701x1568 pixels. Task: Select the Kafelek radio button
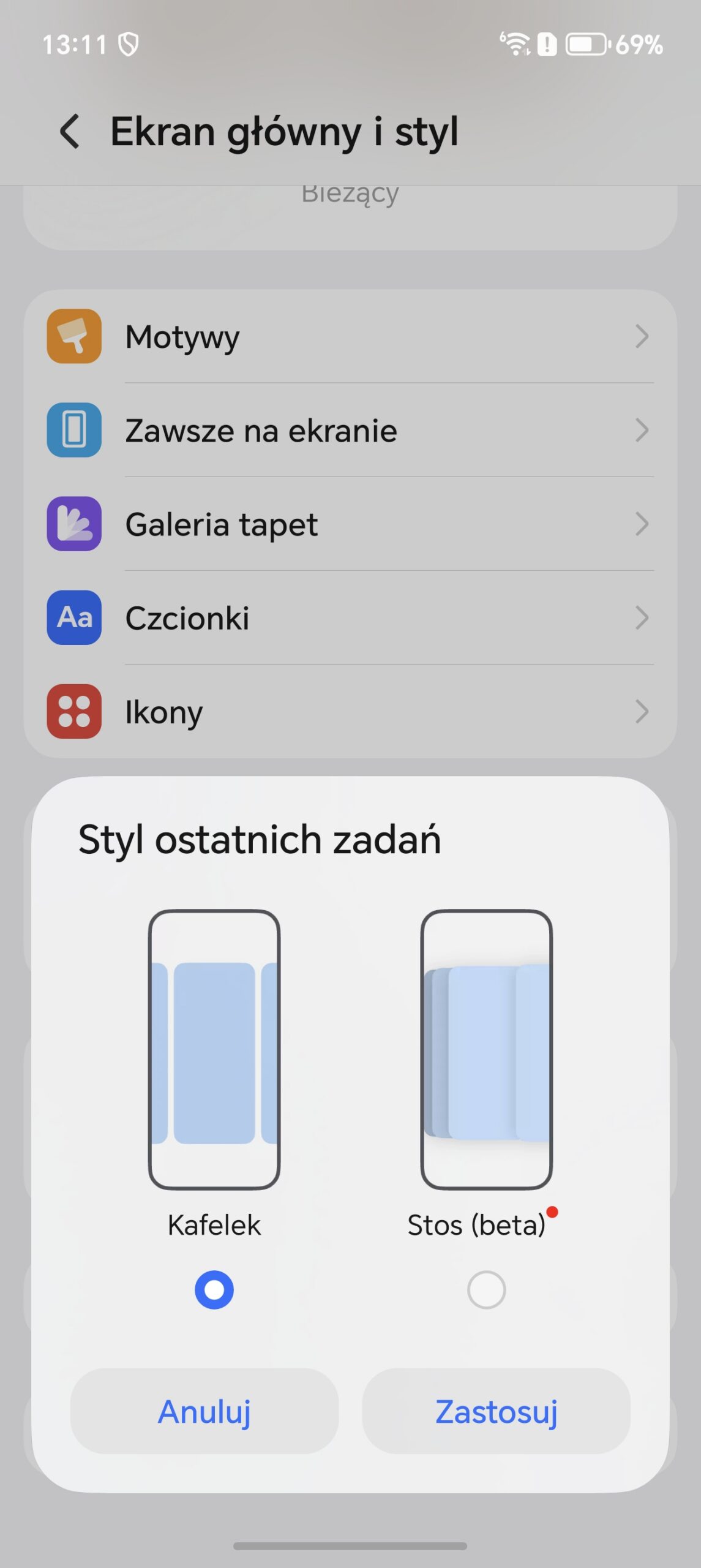(214, 1289)
